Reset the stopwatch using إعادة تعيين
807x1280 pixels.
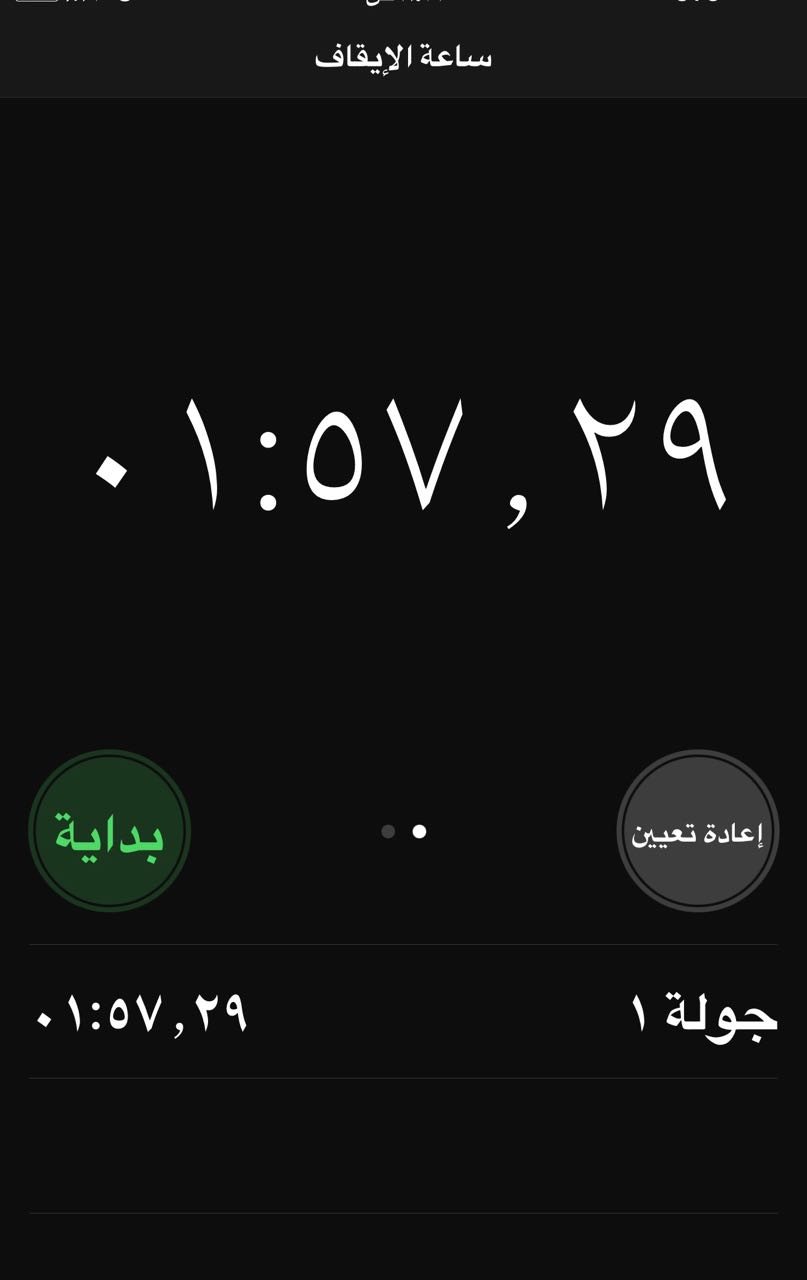697,831
